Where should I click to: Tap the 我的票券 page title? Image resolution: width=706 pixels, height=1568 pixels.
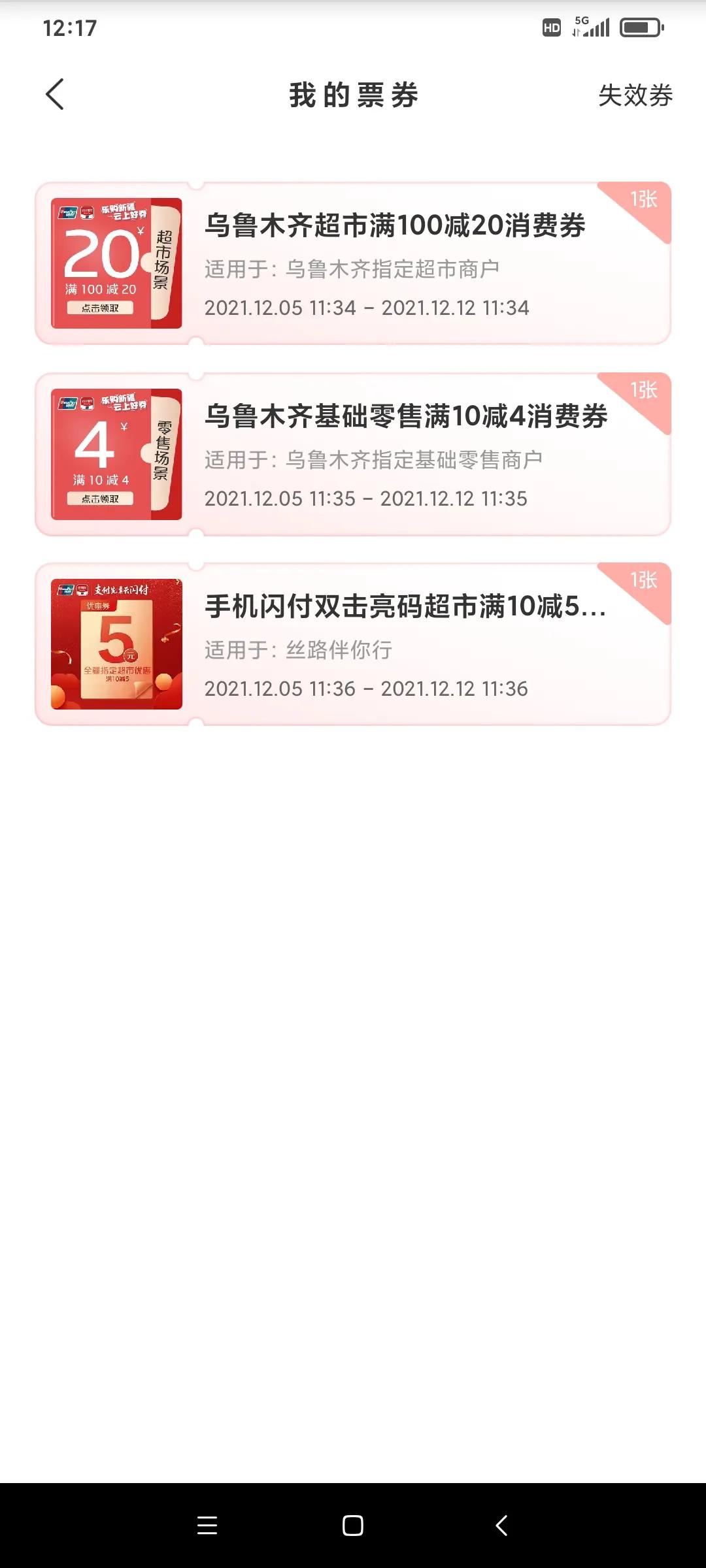(x=353, y=94)
